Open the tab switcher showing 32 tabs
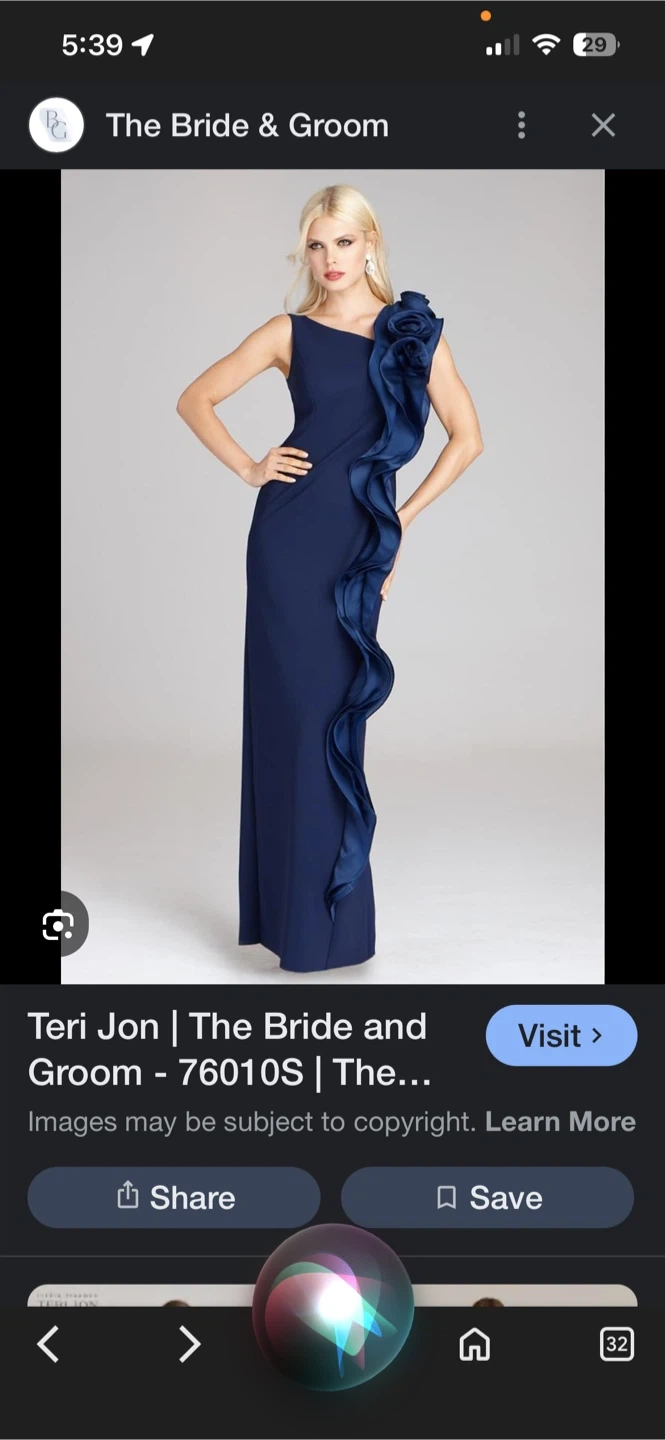This screenshot has height=1440, width=665. click(616, 1345)
